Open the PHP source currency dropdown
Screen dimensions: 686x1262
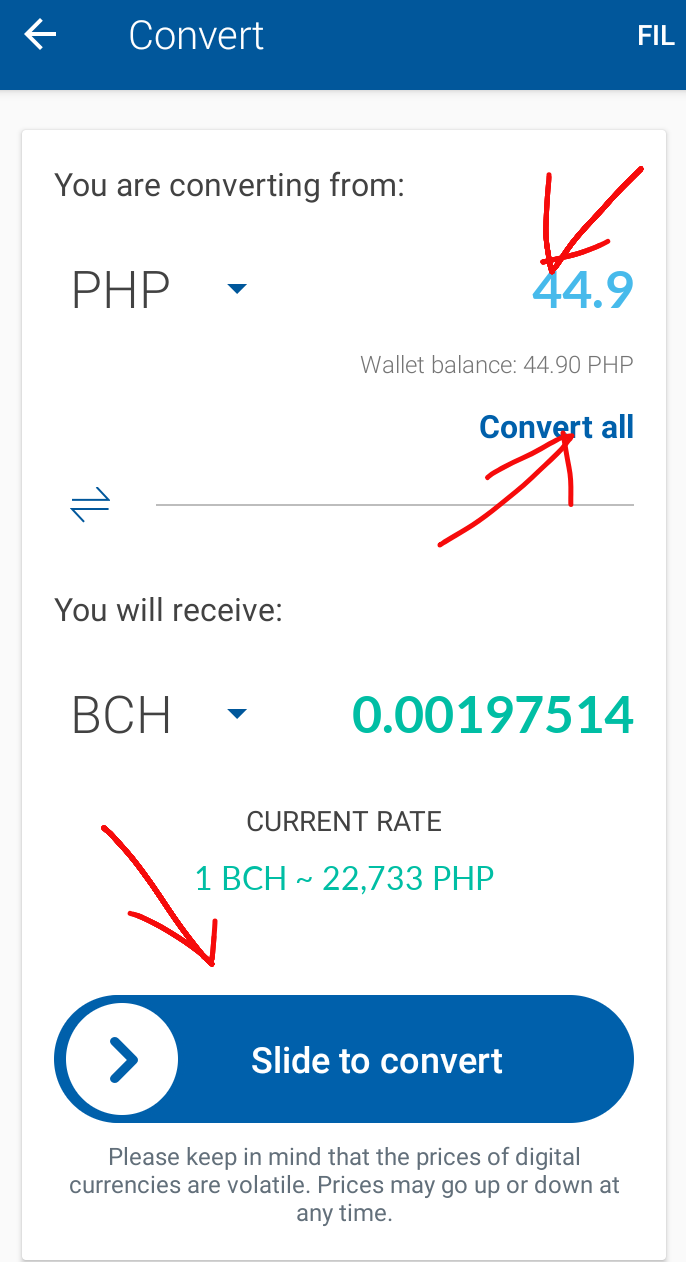[159, 290]
